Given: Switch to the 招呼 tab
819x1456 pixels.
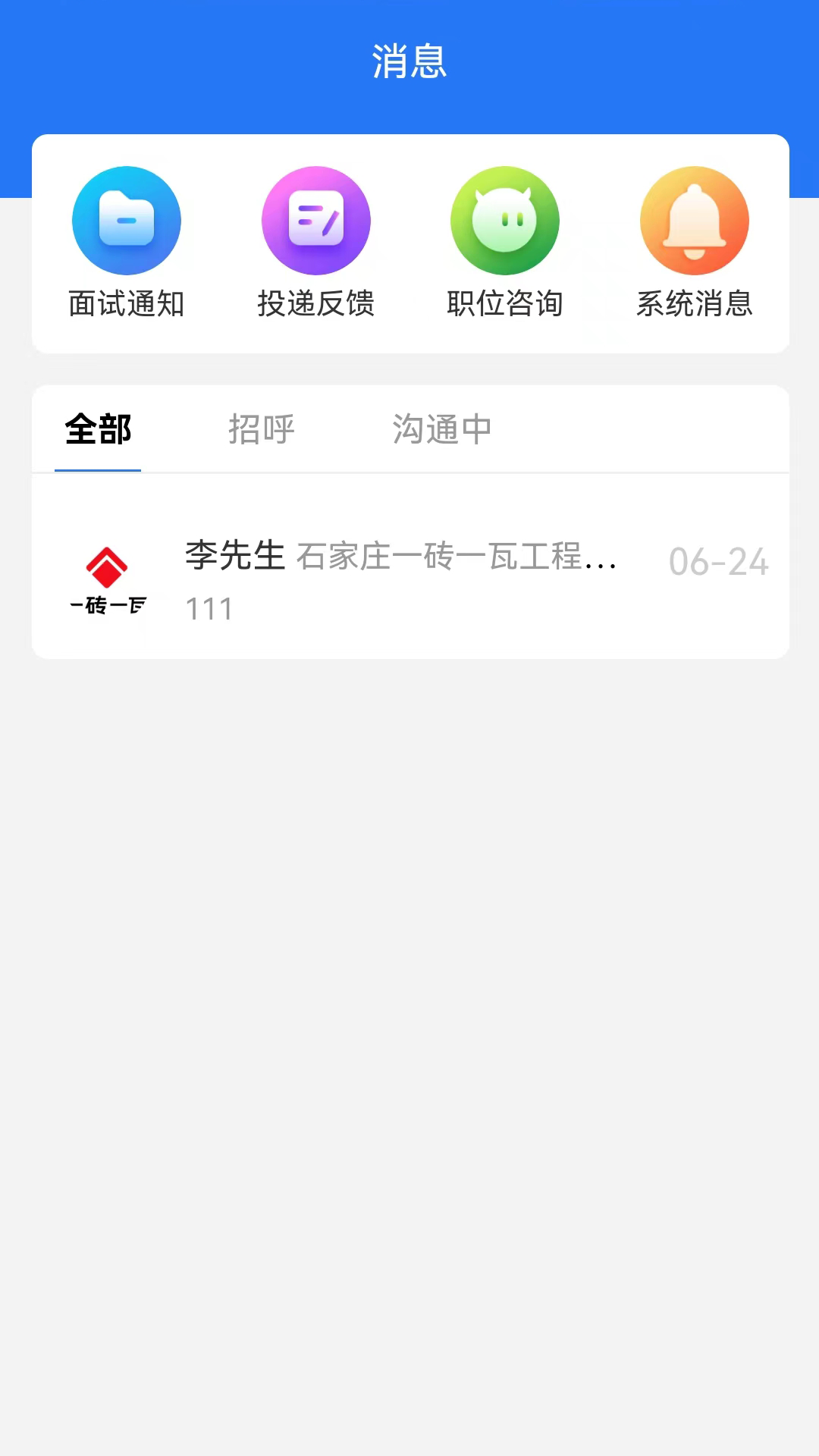Looking at the screenshot, I should pyautogui.click(x=262, y=429).
